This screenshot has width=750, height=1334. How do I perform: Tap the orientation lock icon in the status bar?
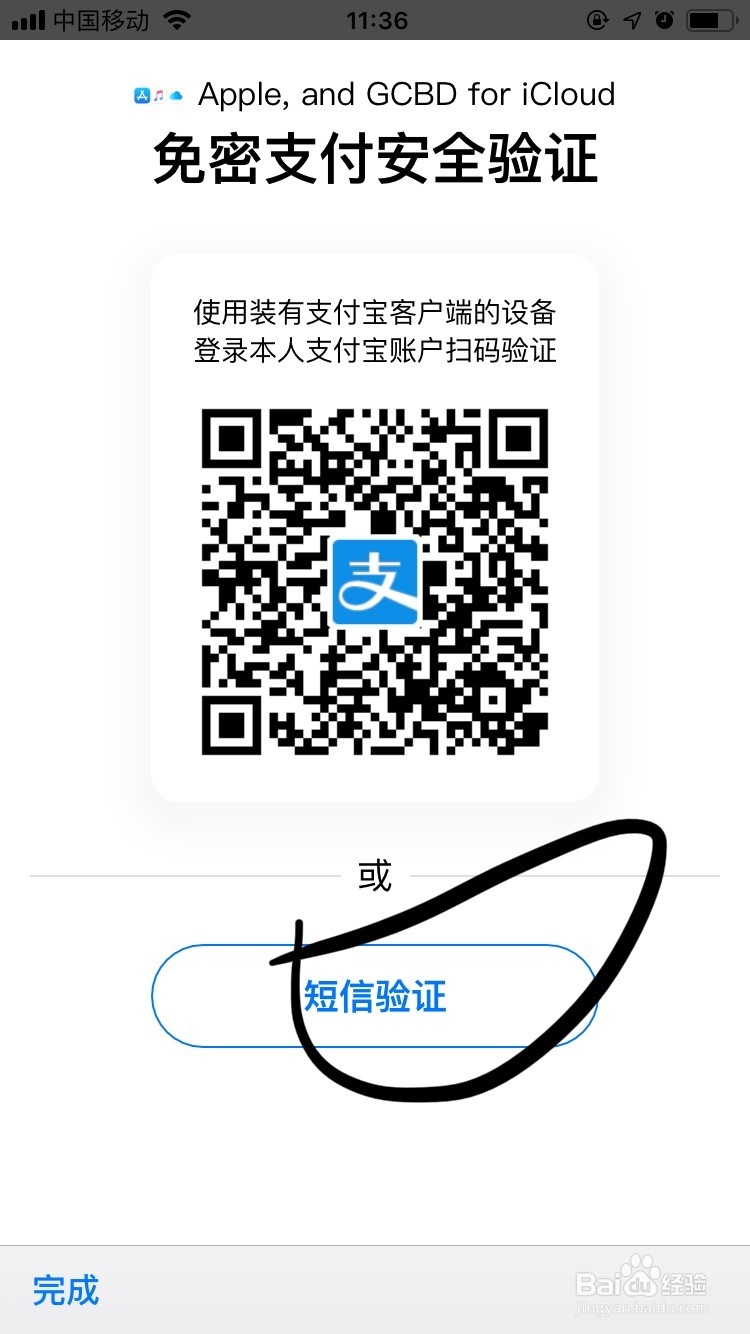click(597, 19)
